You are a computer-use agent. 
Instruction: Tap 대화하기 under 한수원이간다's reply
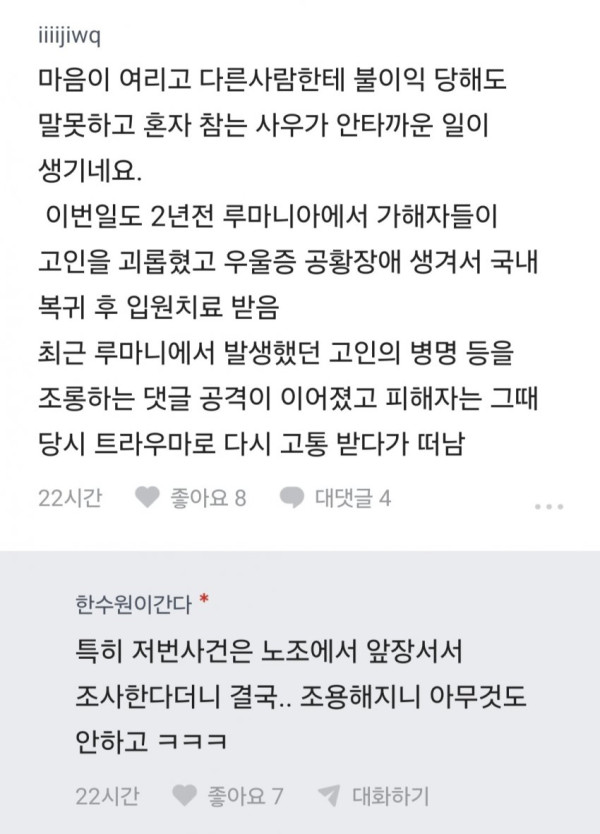[x=373, y=796]
